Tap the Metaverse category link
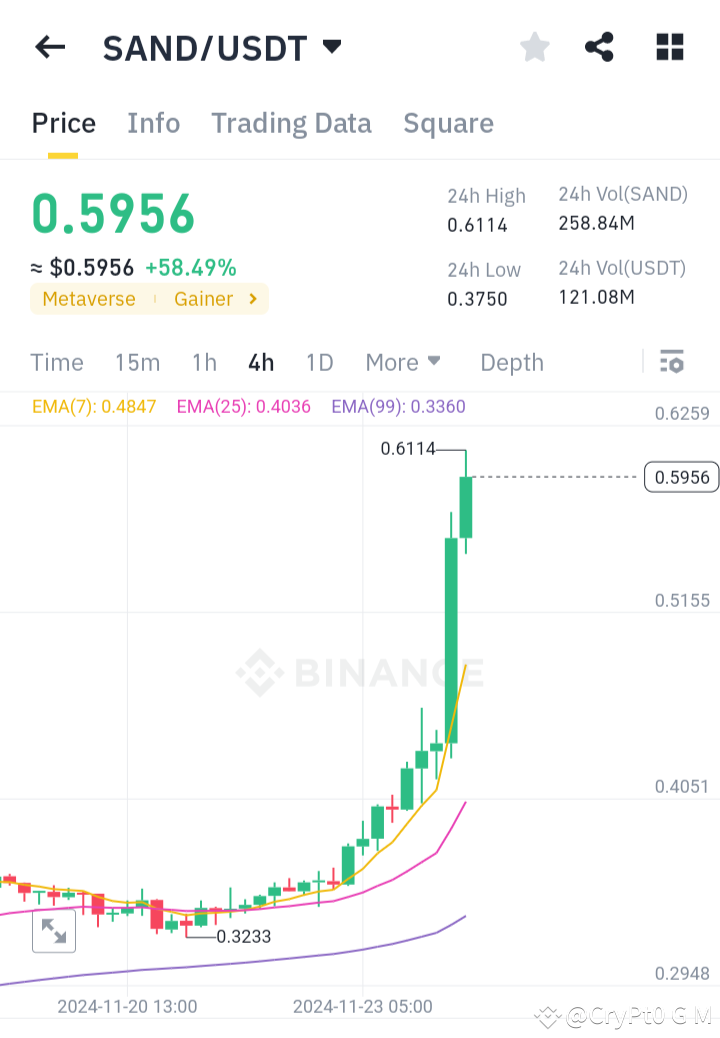720x1038 pixels. (89, 299)
